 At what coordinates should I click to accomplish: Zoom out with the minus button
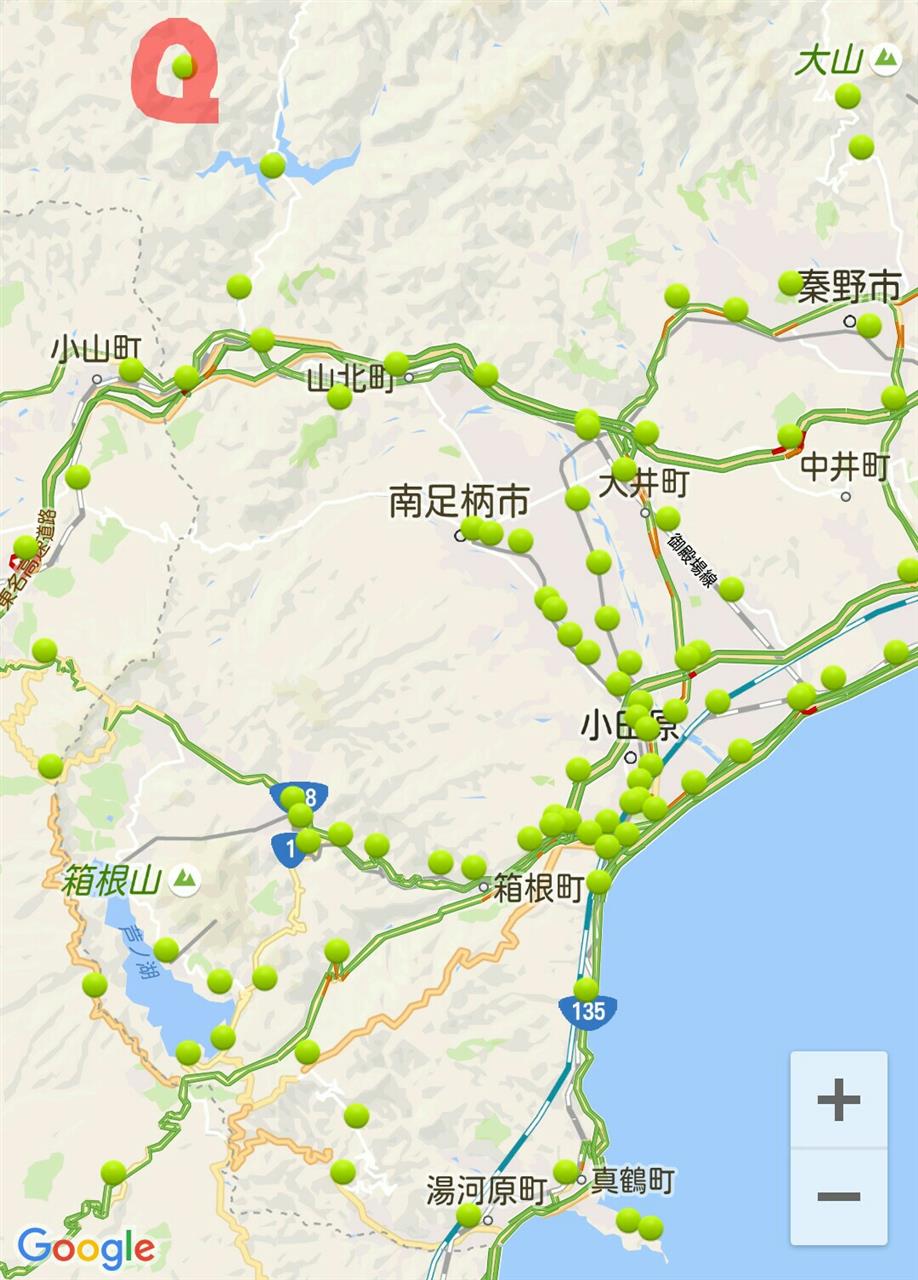(838, 1196)
